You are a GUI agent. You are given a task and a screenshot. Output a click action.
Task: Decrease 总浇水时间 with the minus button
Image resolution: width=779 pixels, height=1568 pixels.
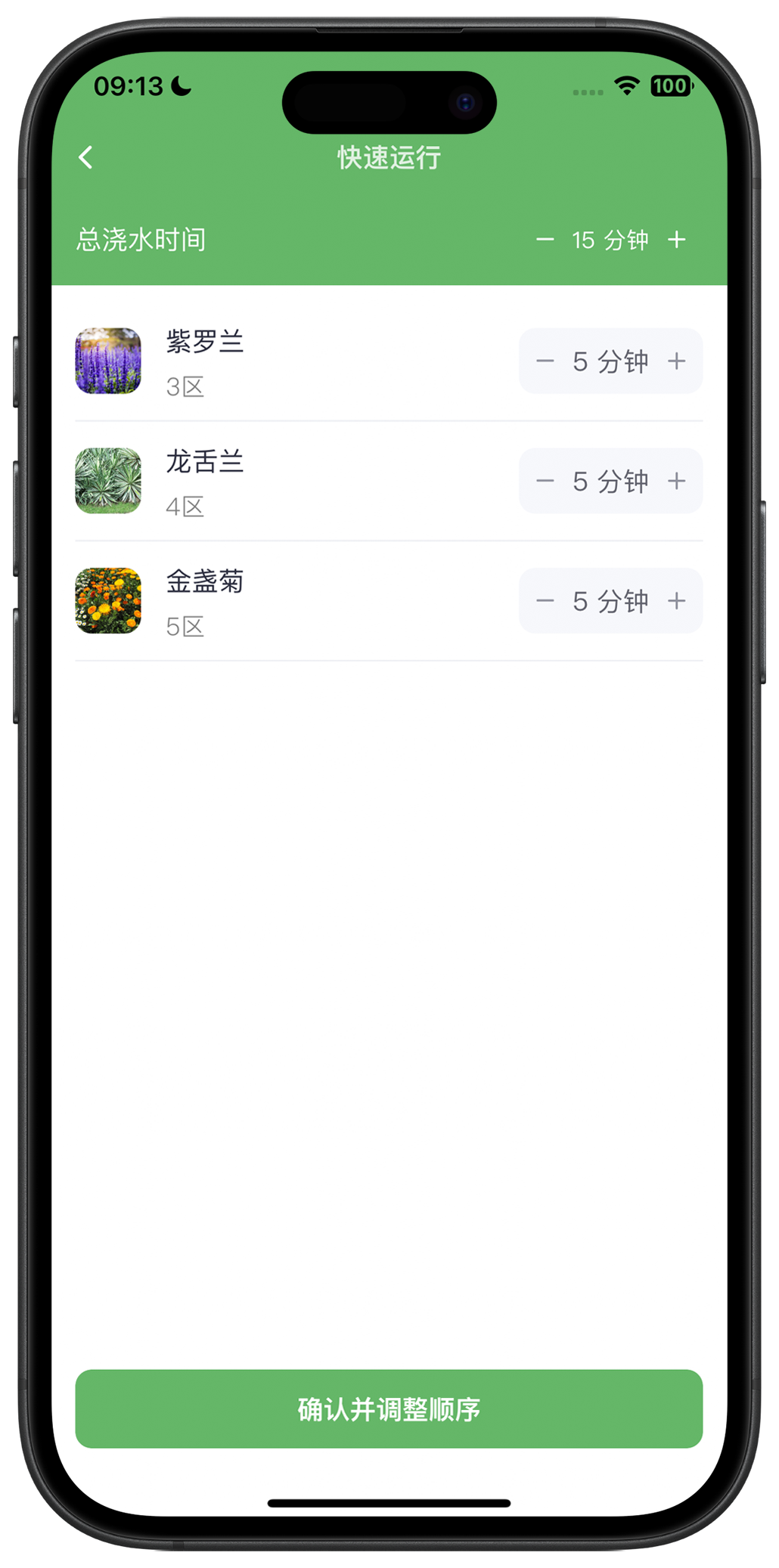545,240
